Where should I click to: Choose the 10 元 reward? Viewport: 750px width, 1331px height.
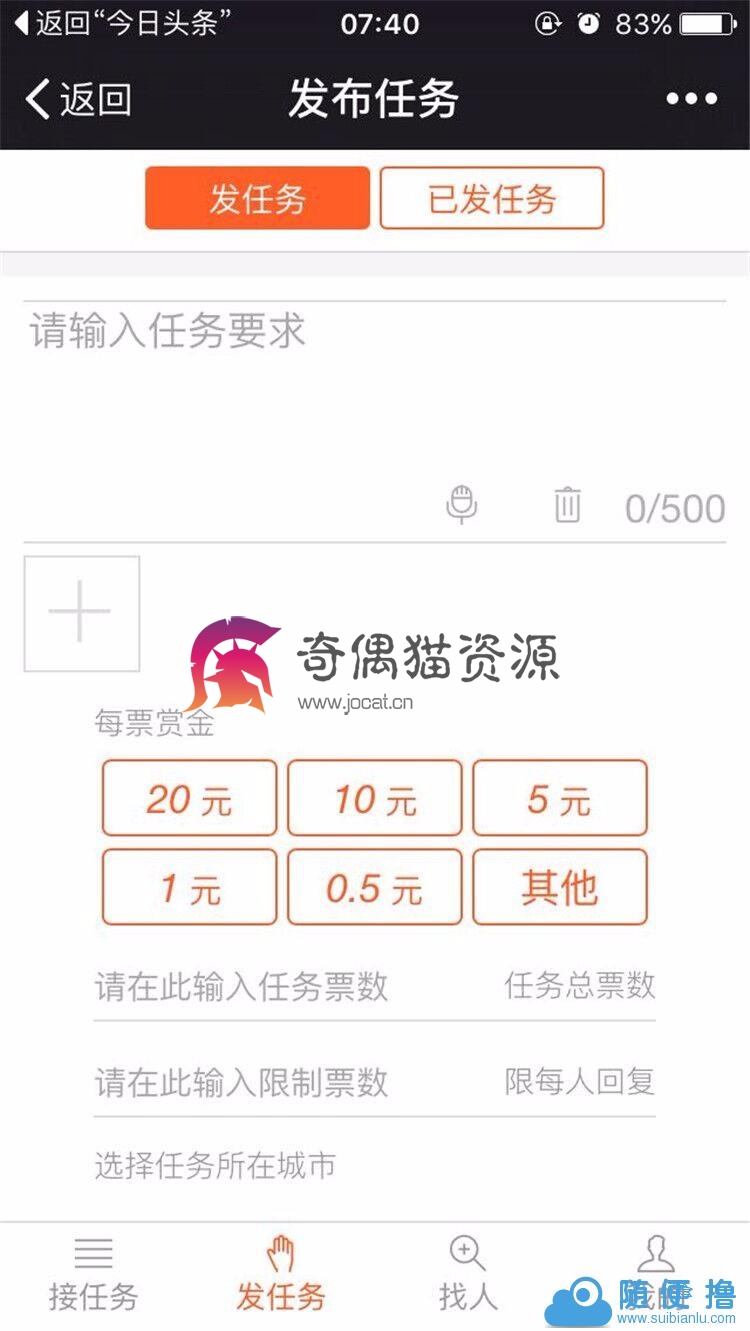(x=375, y=798)
